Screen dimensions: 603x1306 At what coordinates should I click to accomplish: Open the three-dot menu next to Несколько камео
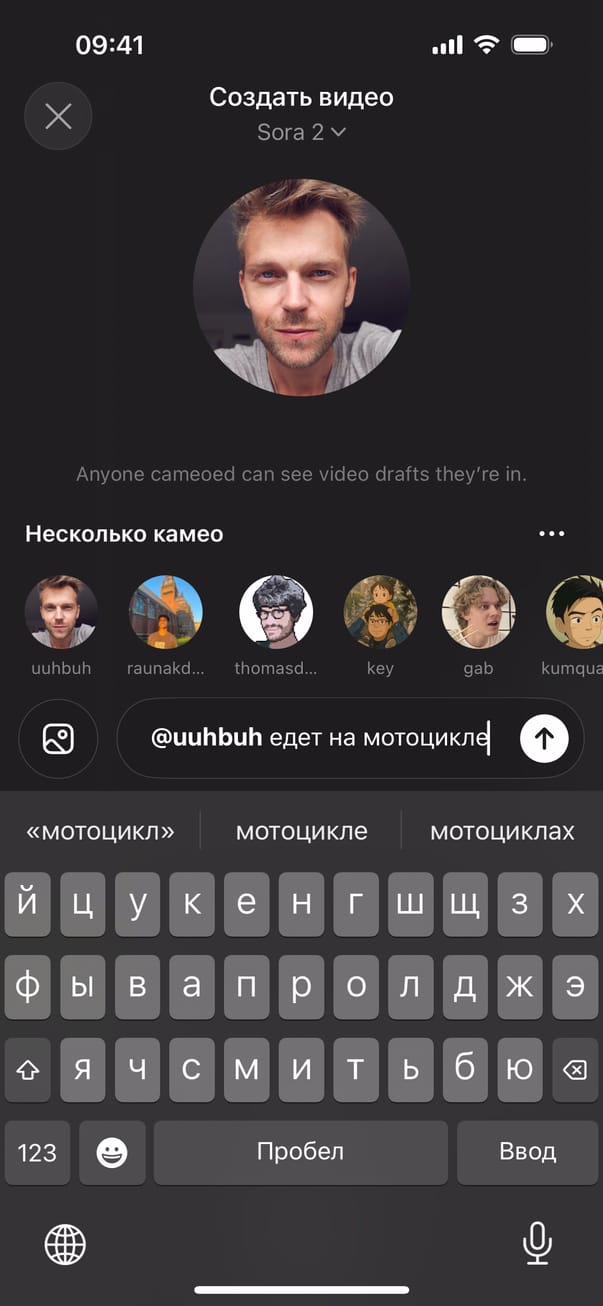pos(551,534)
